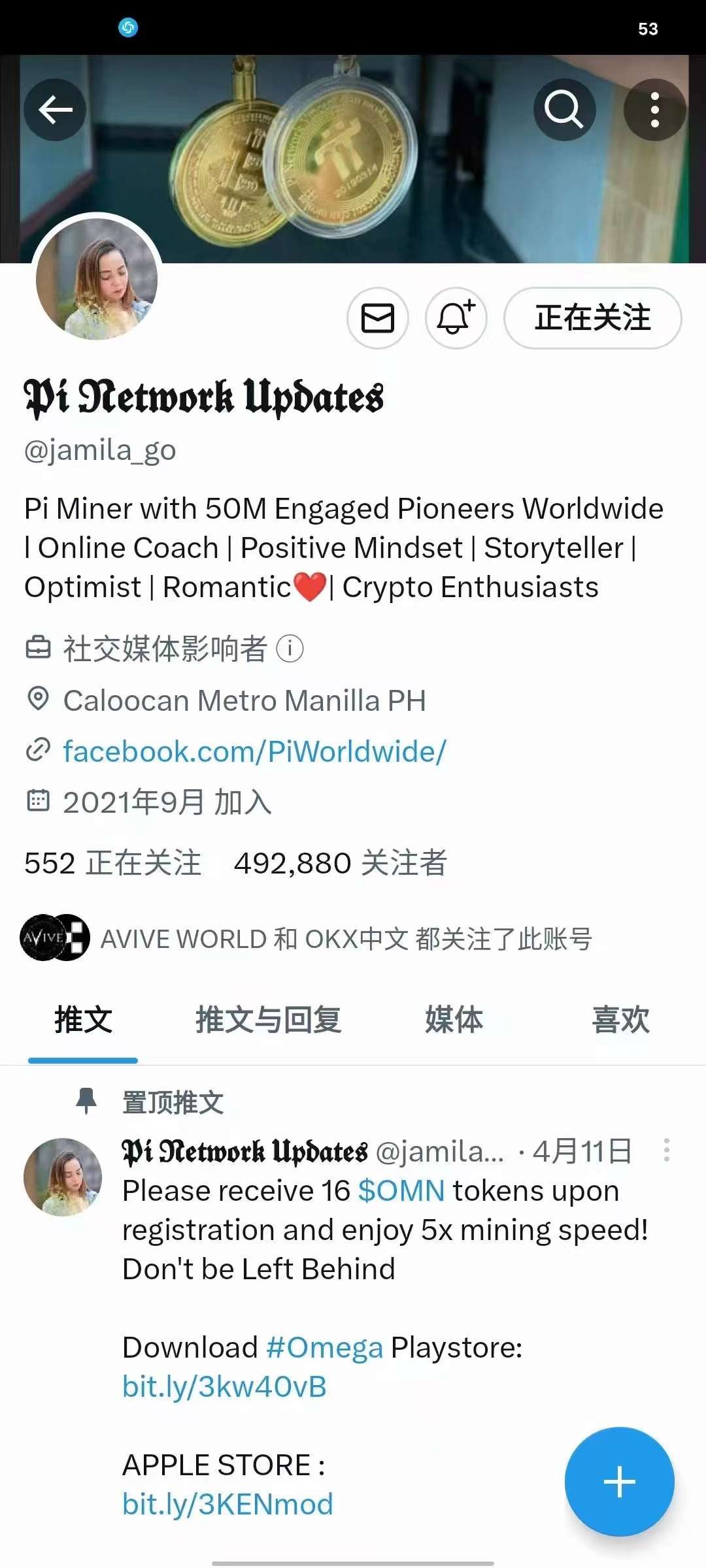Enable post notifications with the bell icon

tap(456, 318)
